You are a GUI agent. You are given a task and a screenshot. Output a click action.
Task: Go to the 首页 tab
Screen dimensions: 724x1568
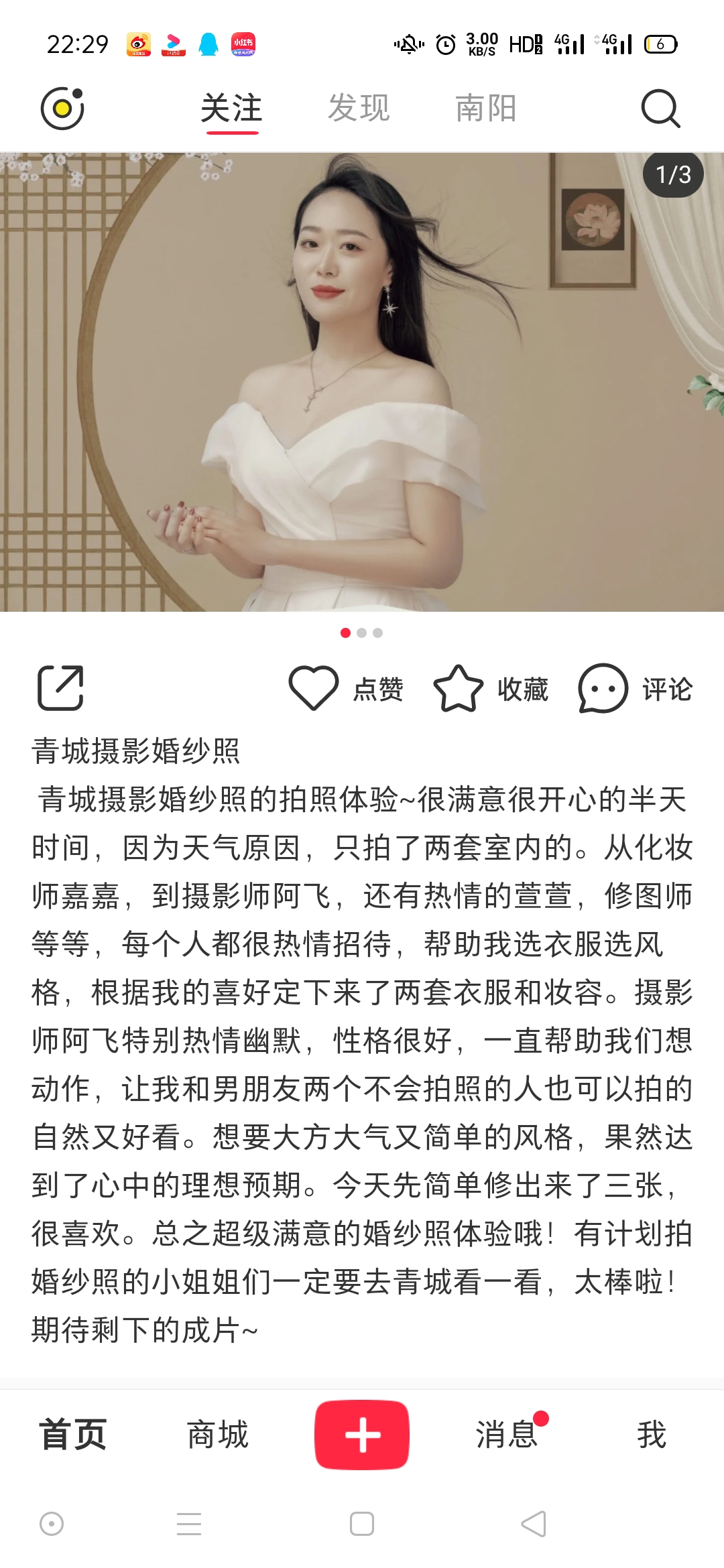73,1435
